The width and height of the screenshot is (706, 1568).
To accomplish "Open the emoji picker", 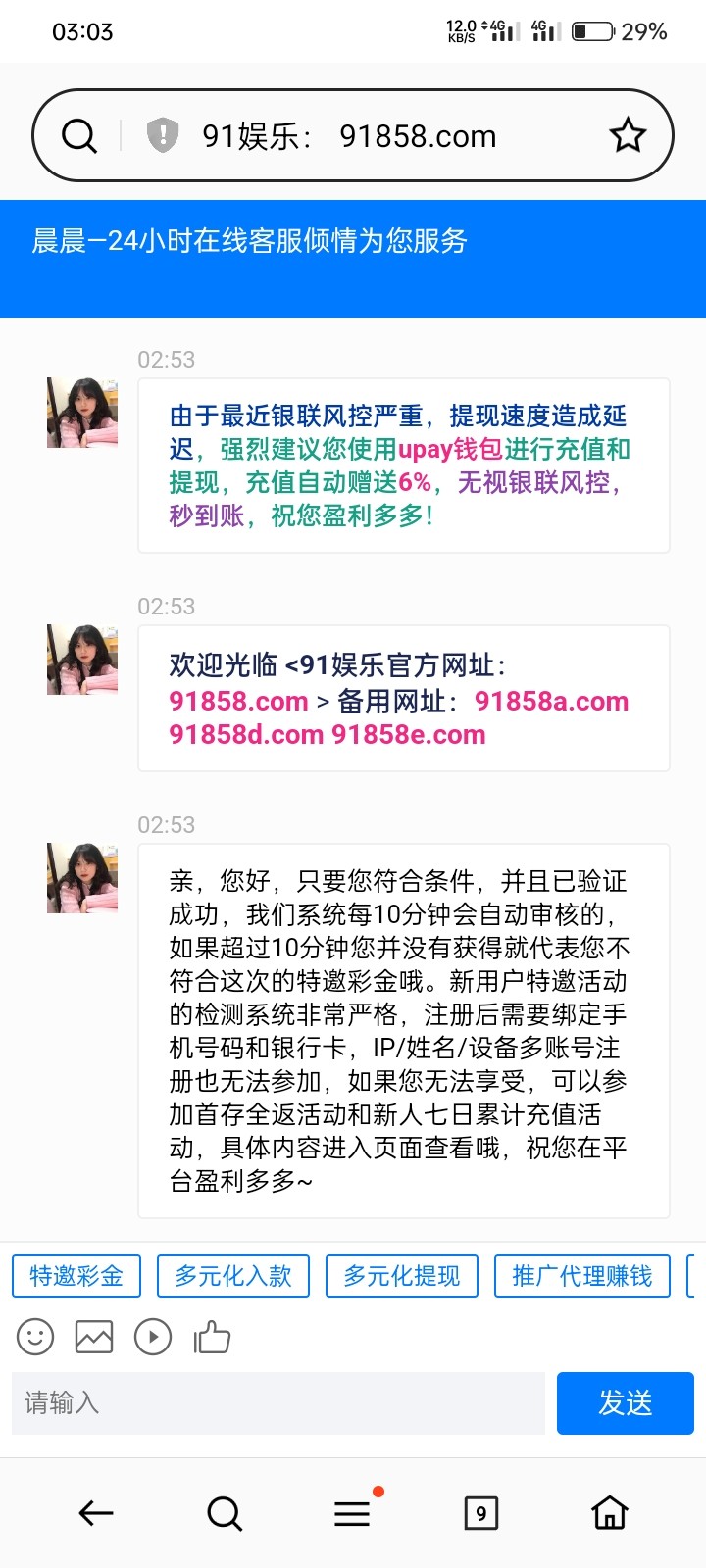I will [x=35, y=1337].
